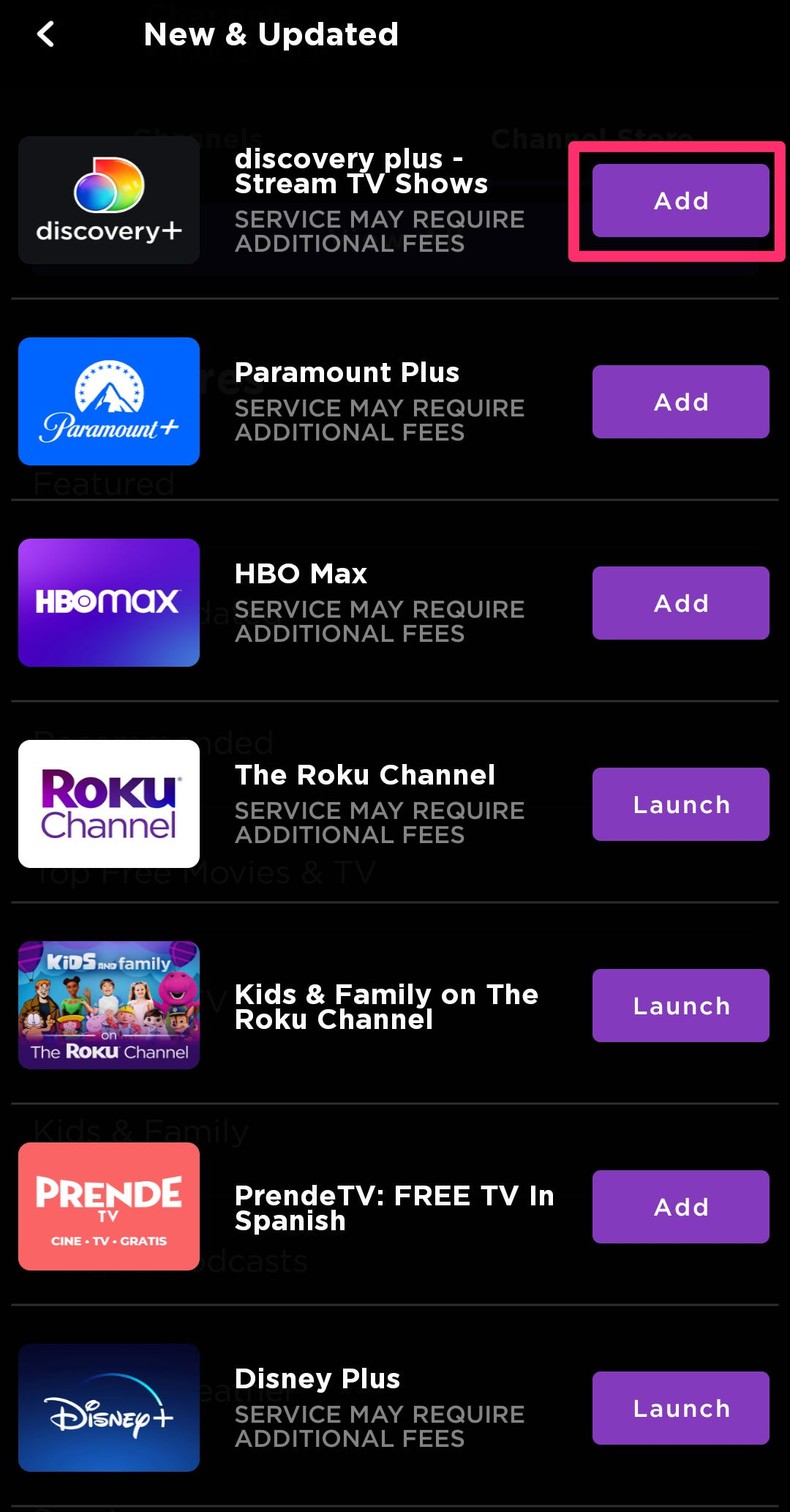Open the discovery plus - Stream TV Shows listing
Image resolution: width=790 pixels, height=1512 pixels.
[360, 172]
